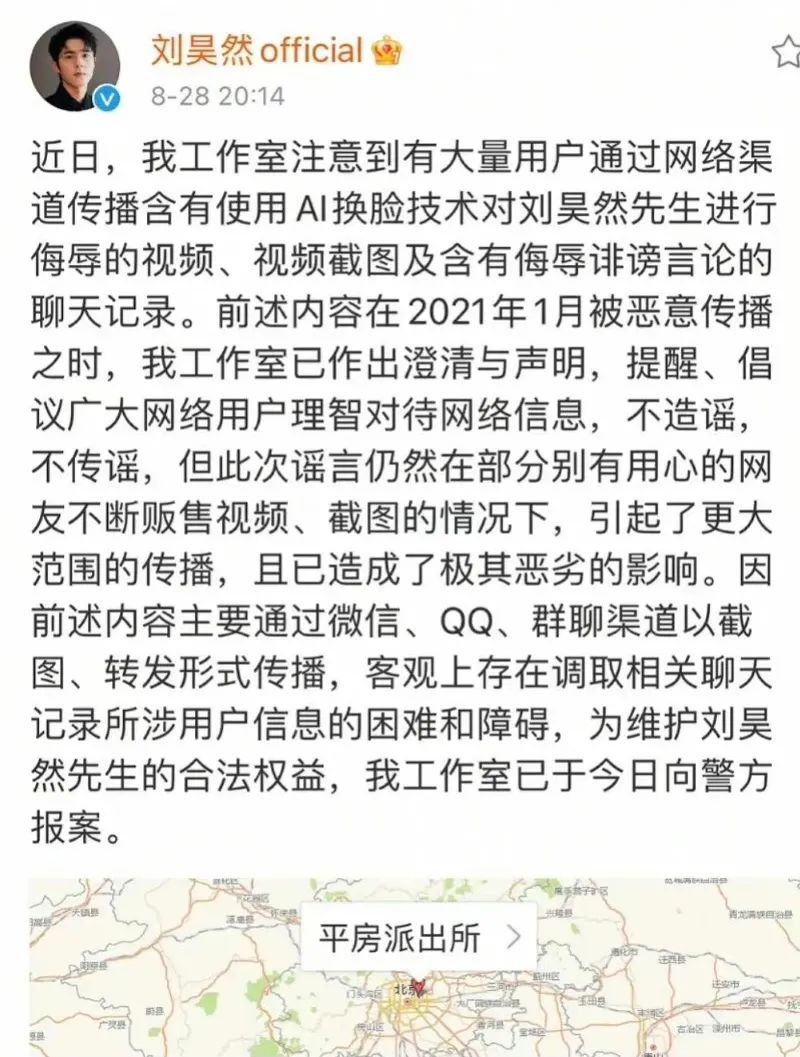The image size is (800, 1057).
Task: Tap the 刘昊然official username
Action: pos(256,50)
